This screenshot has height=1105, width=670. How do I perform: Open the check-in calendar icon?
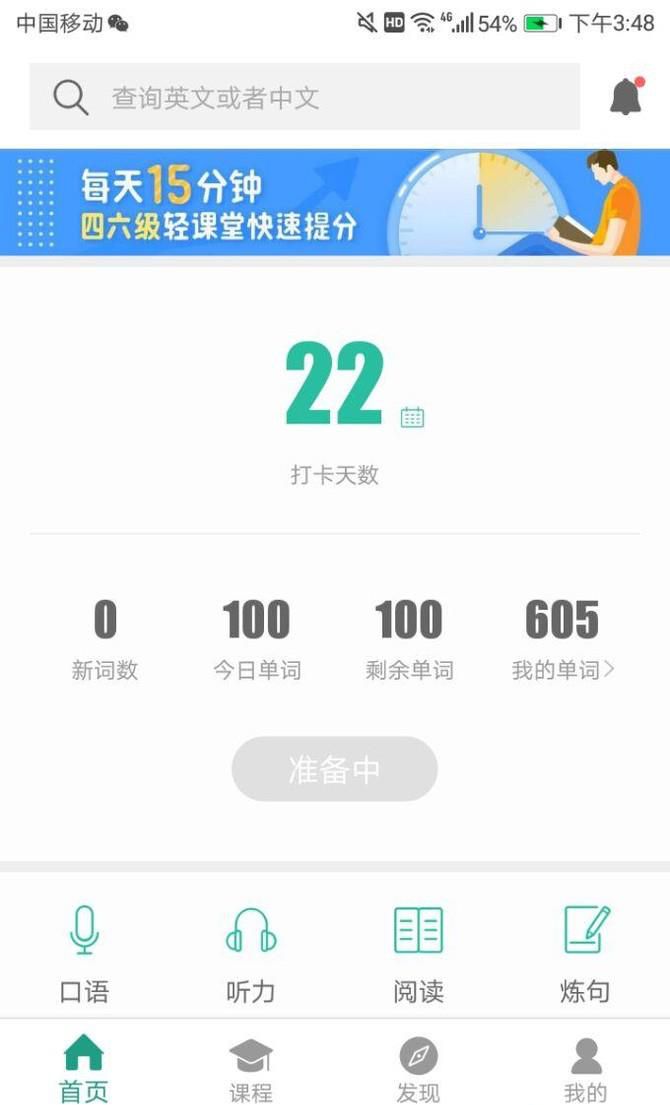[412, 417]
